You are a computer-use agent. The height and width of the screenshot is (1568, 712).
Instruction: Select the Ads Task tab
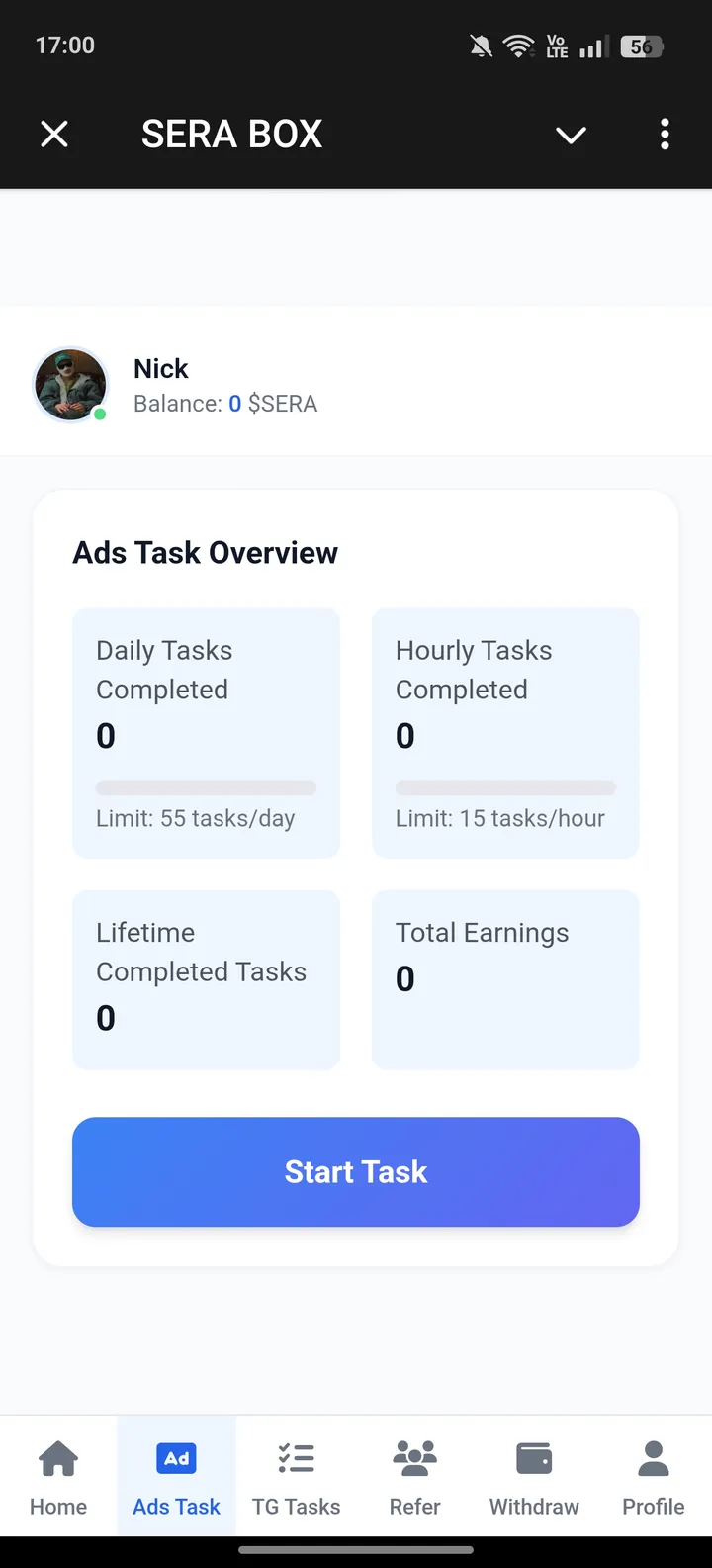(177, 1477)
